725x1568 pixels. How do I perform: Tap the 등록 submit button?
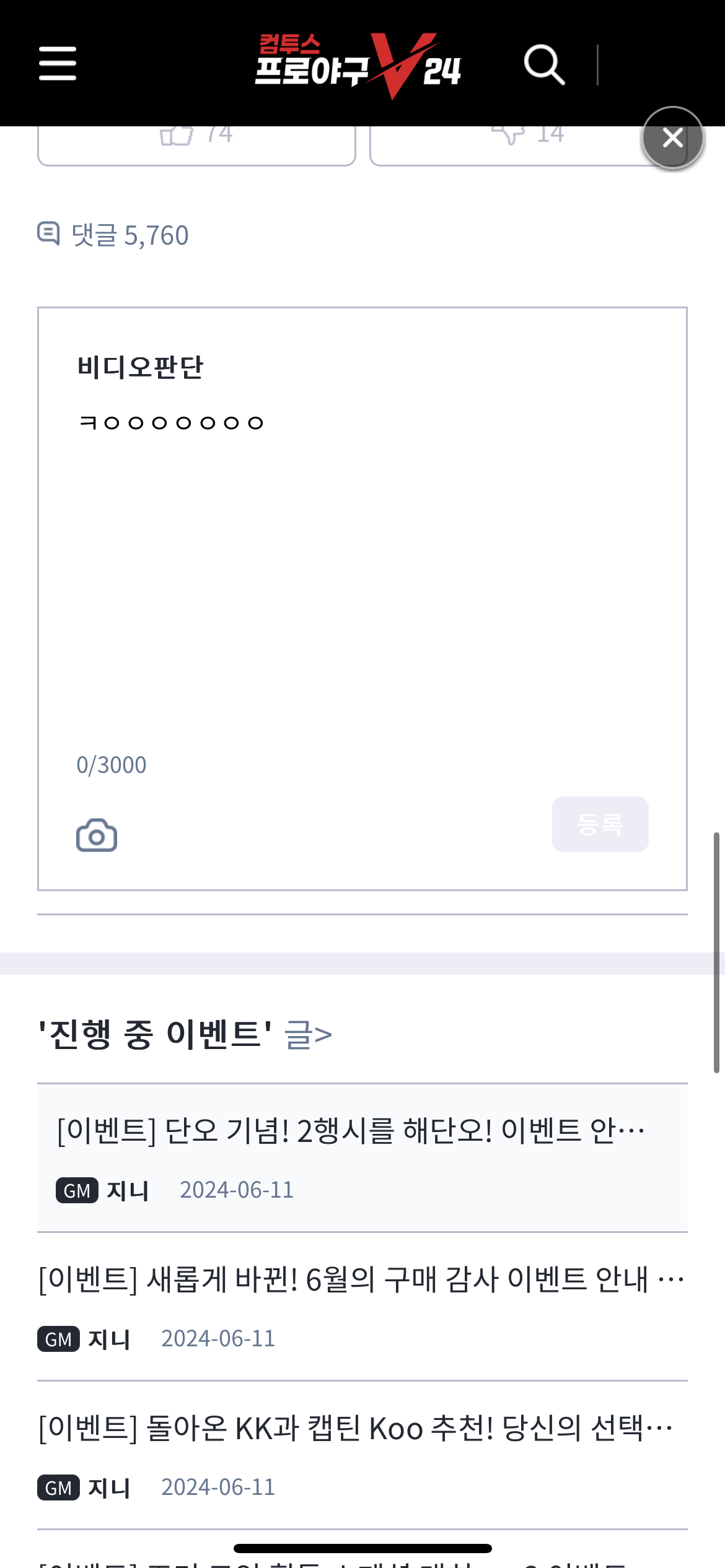coord(600,824)
